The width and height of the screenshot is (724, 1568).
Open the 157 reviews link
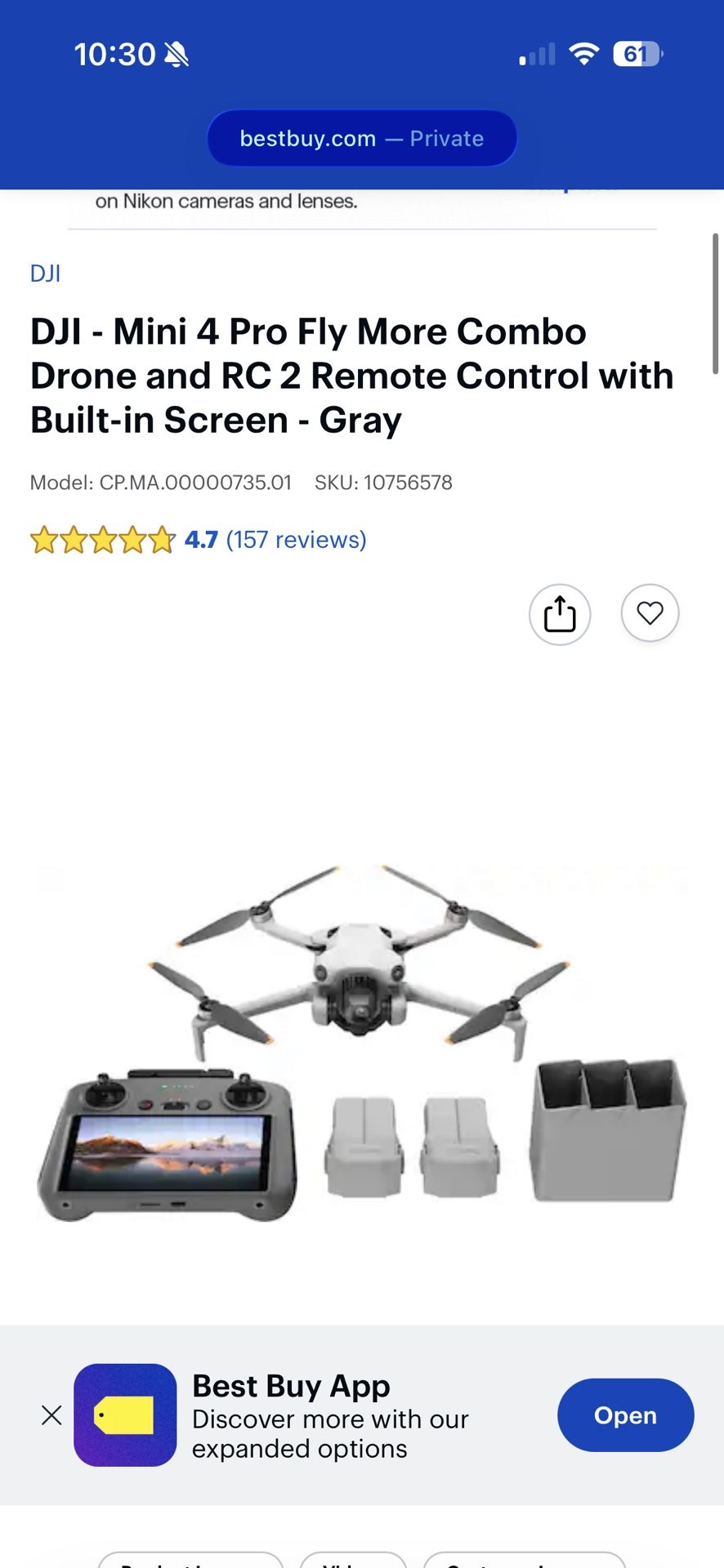(297, 539)
